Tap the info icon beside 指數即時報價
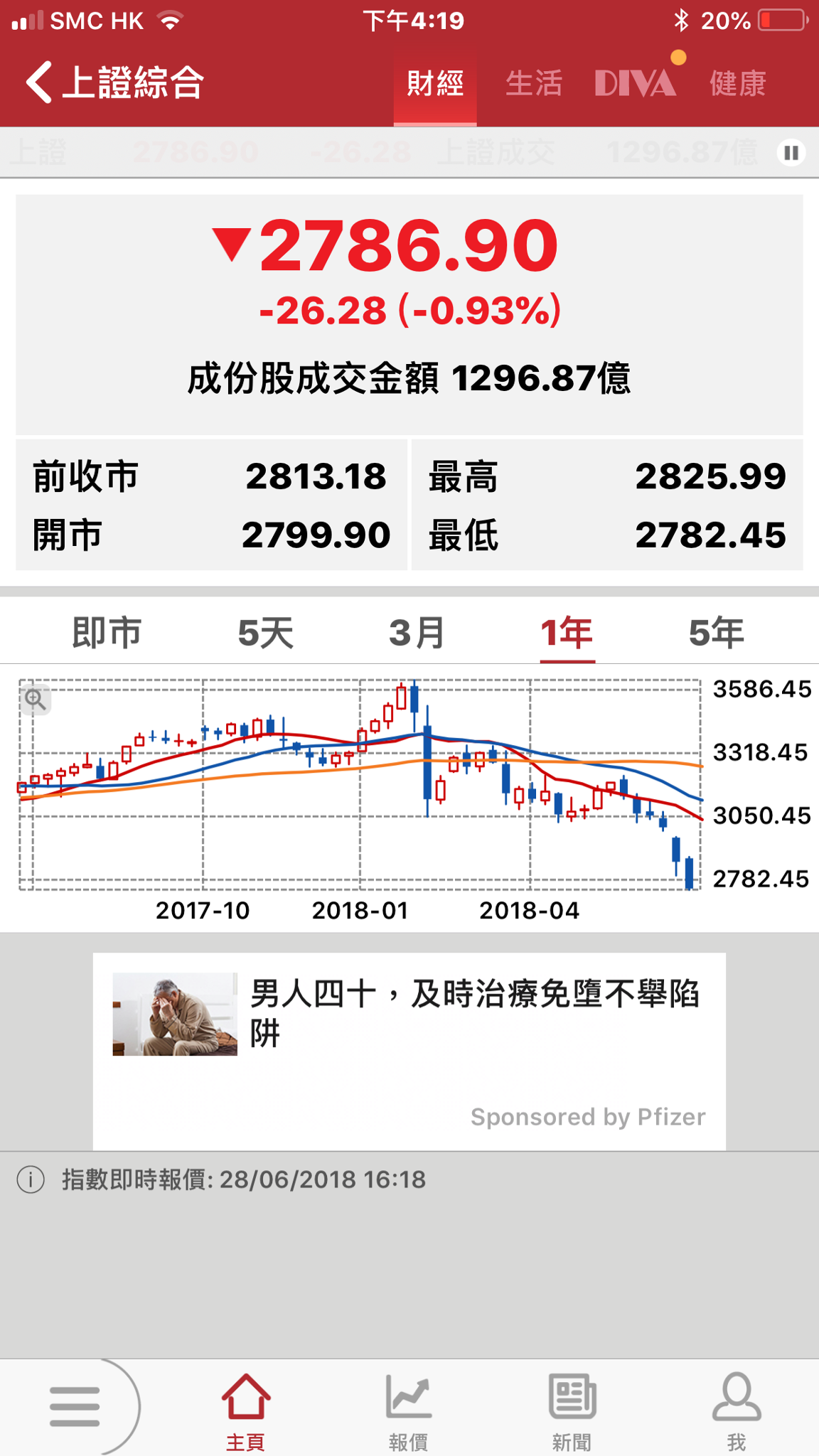 point(31,1179)
